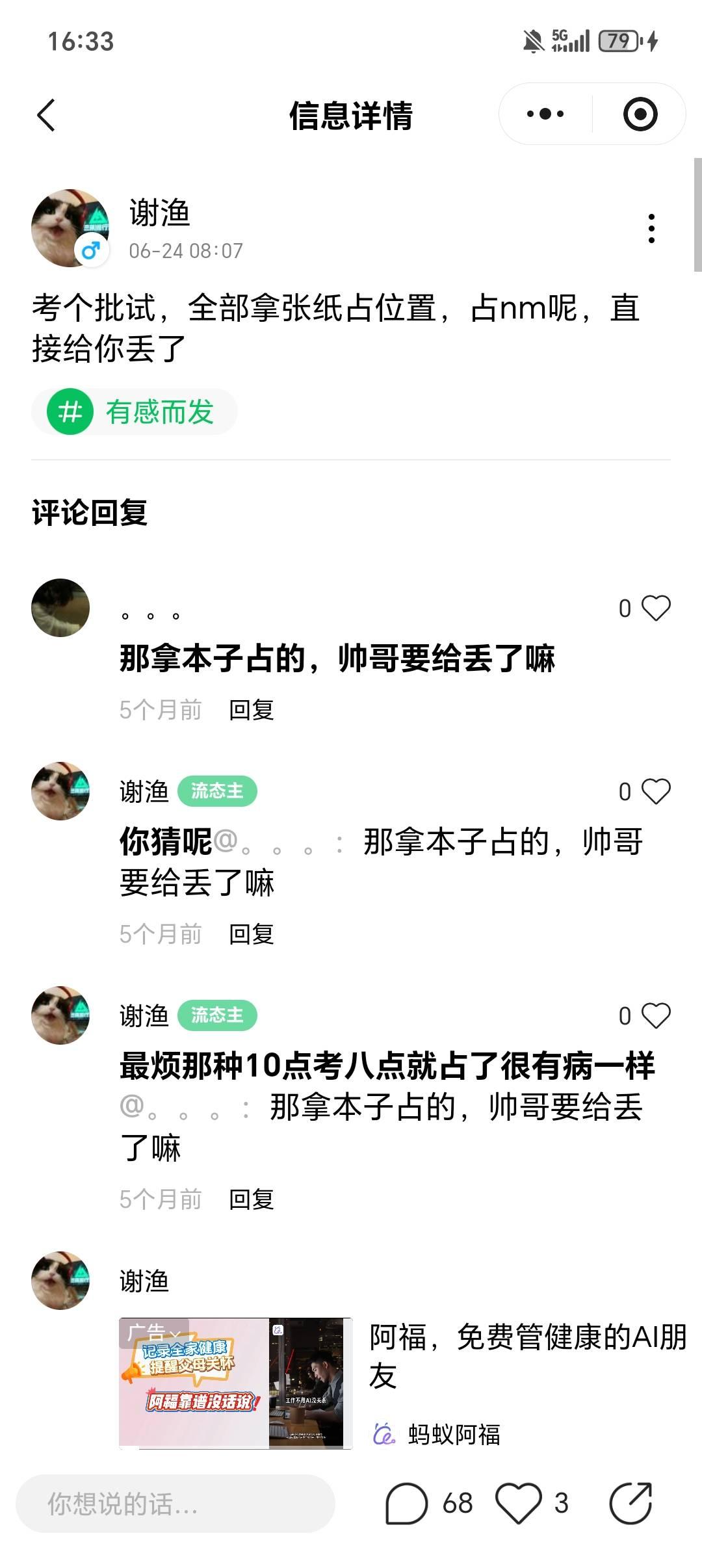The height and width of the screenshot is (1568, 702).
Task: Like the comment 那拿本子占的，帅哥要给丢了嘛
Action: click(x=655, y=608)
